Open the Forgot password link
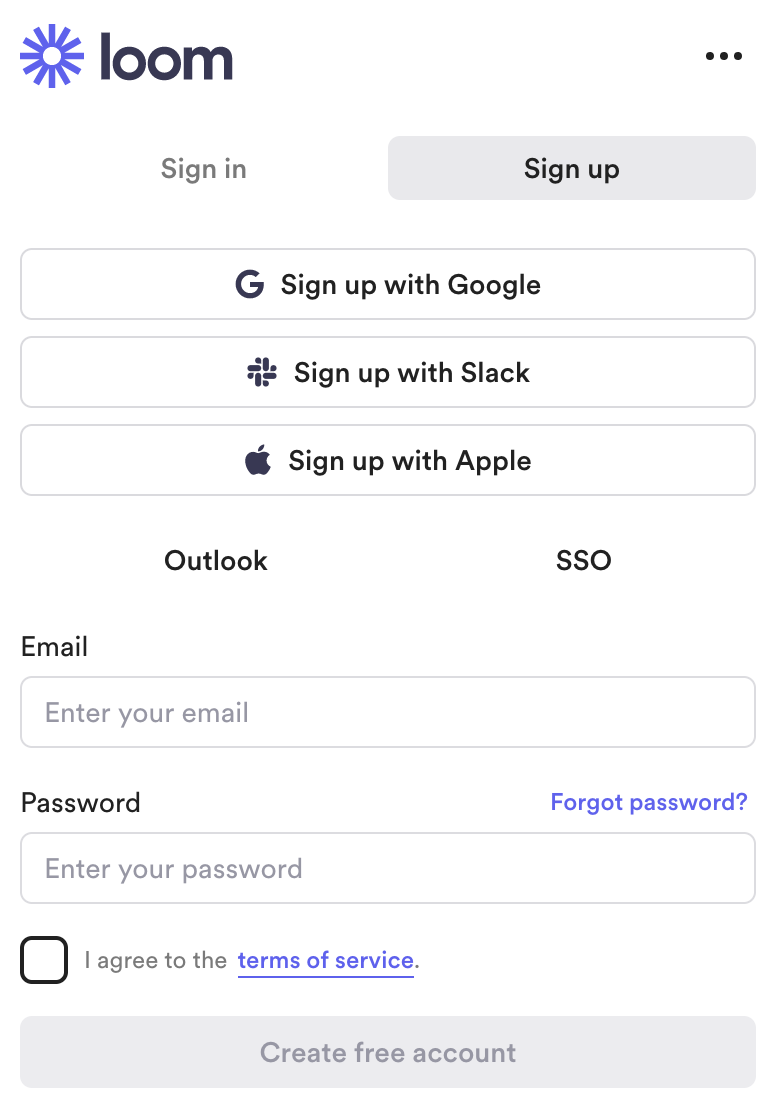 (648, 802)
